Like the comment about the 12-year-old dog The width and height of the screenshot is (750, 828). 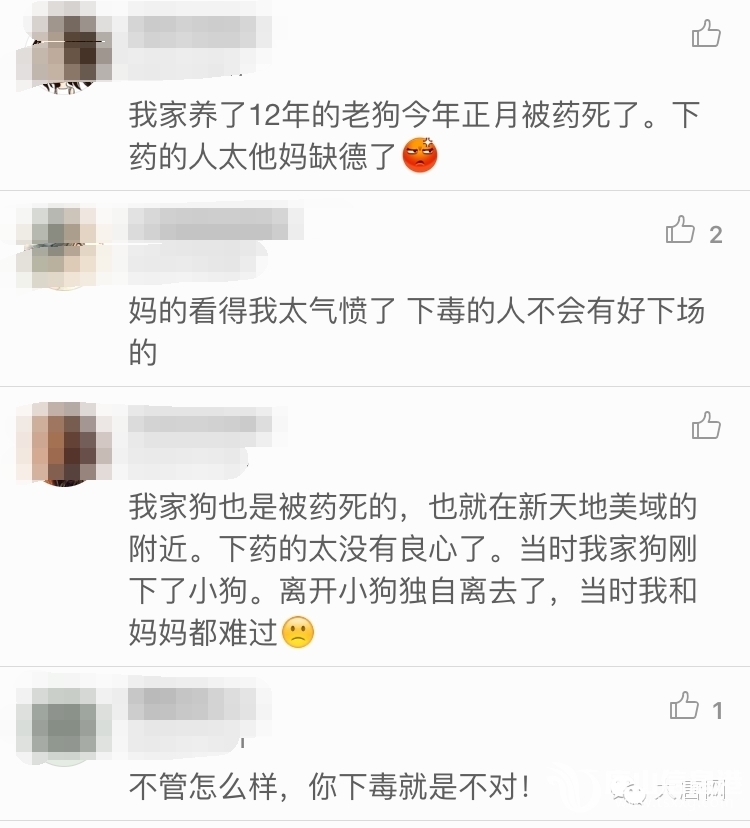tap(706, 35)
